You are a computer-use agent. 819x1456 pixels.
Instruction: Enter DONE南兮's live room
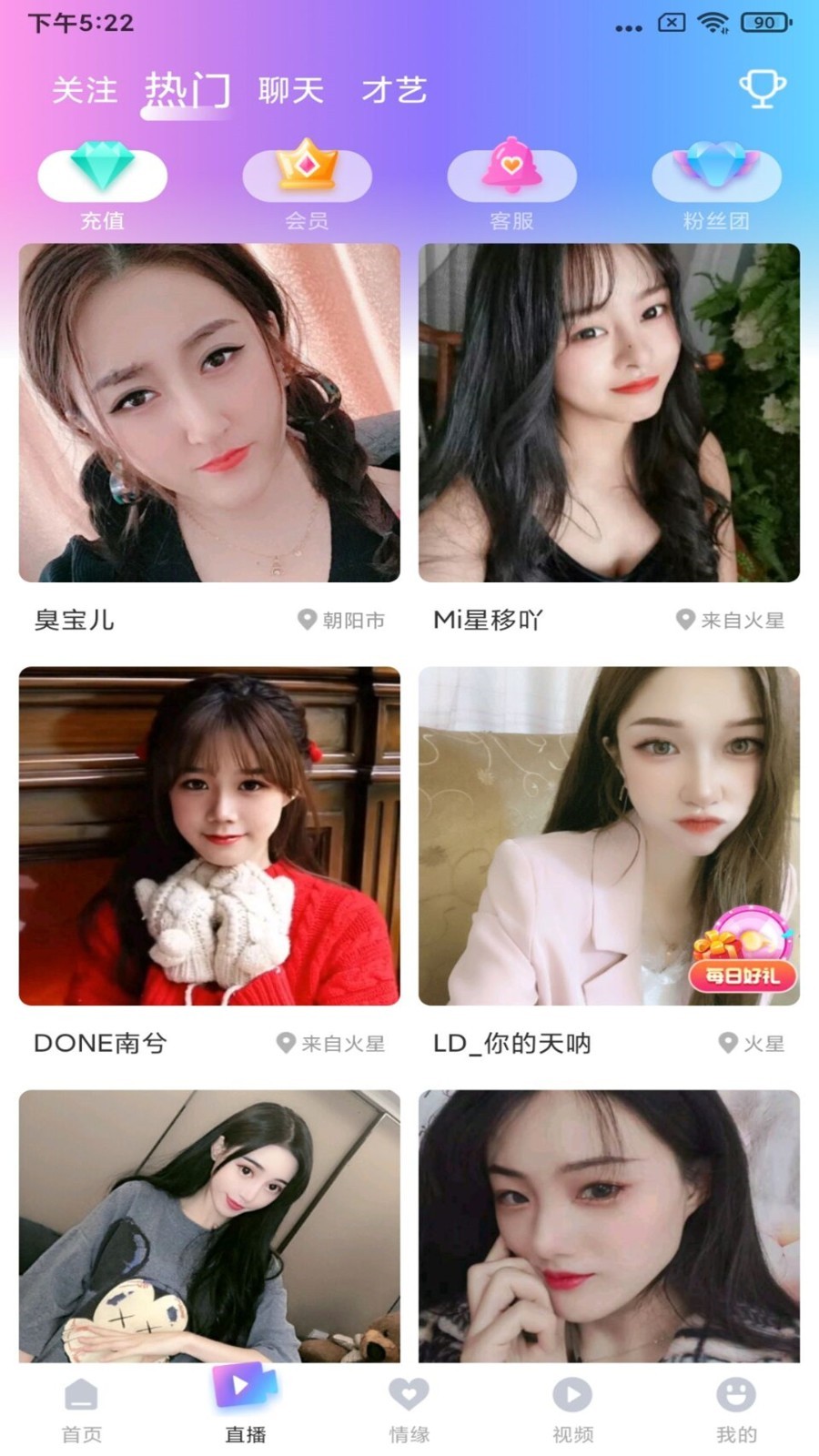click(x=209, y=835)
